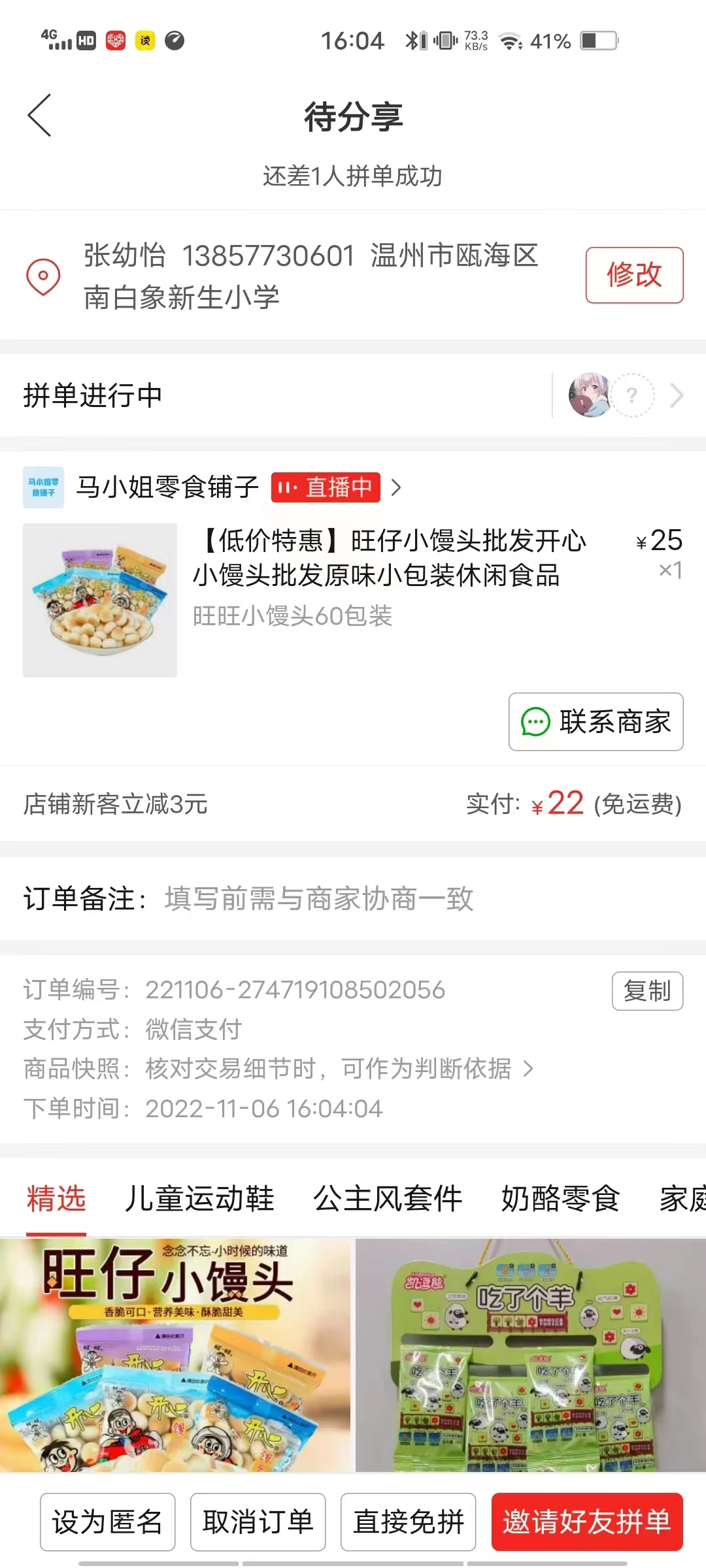
Task: Fill in the 订单备注 order note field
Action: coord(353,898)
